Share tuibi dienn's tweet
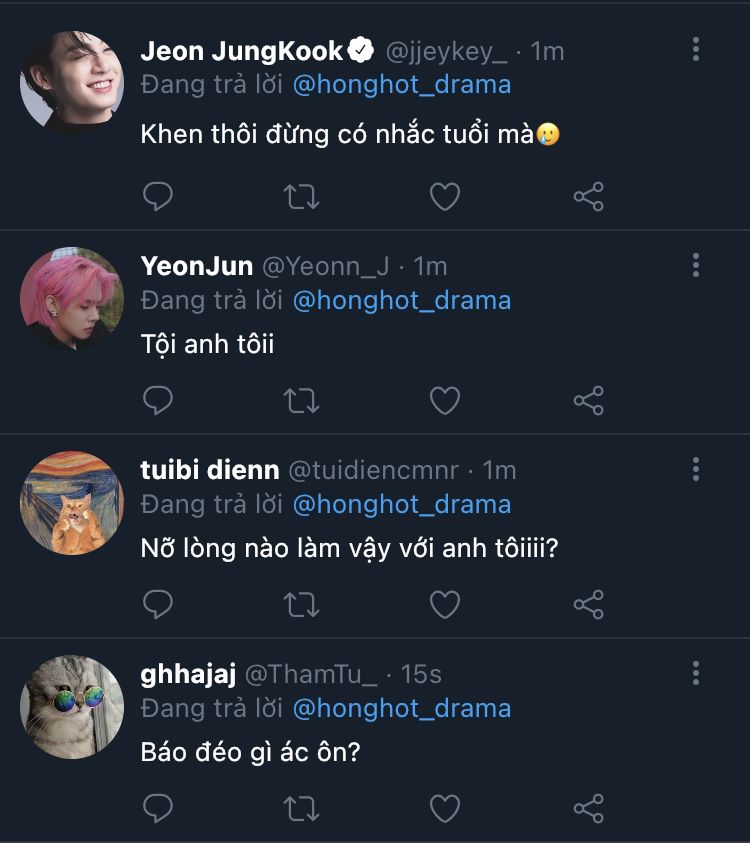This screenshot has height=843, width=750. [x=589, y=604]
